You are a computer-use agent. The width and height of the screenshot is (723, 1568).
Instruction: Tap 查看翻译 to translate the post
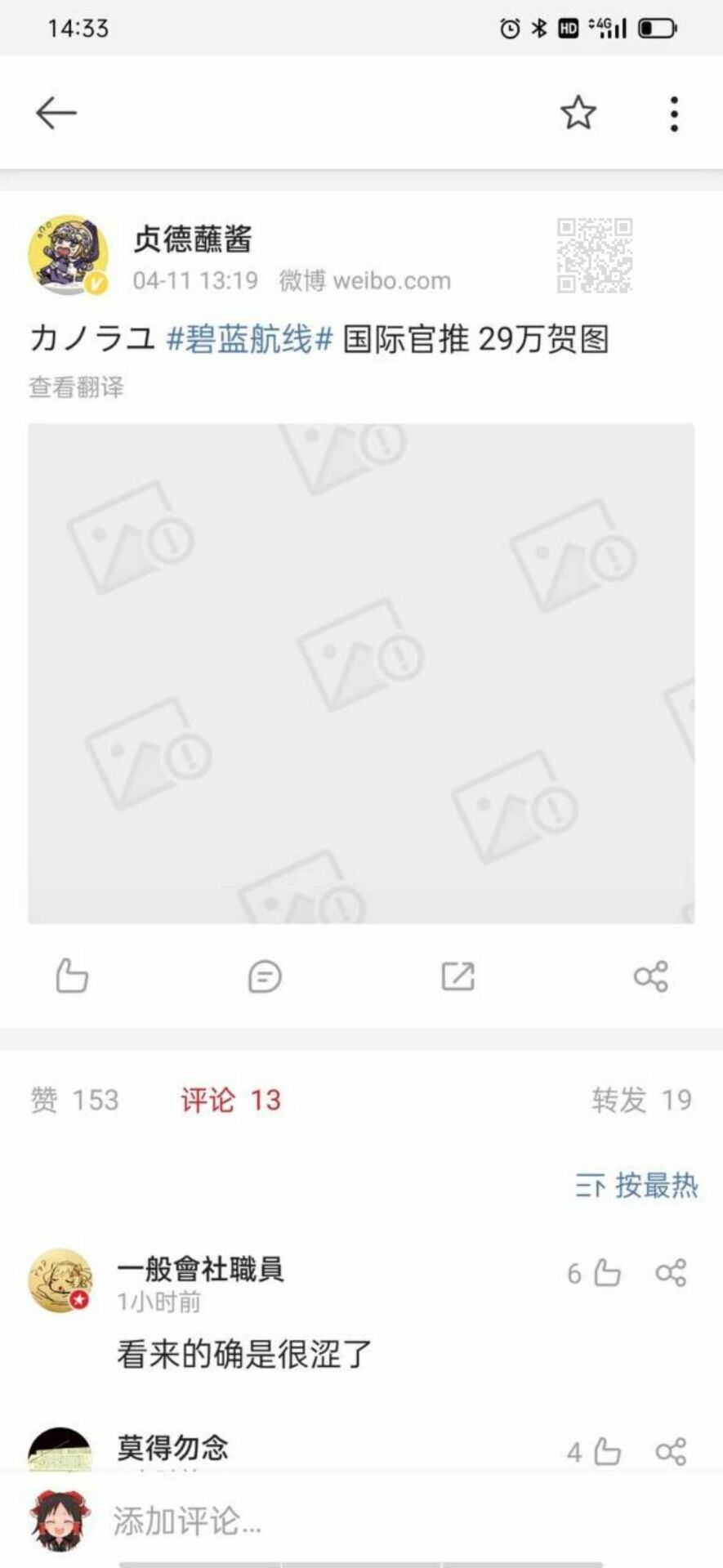(x=77, y=387)
